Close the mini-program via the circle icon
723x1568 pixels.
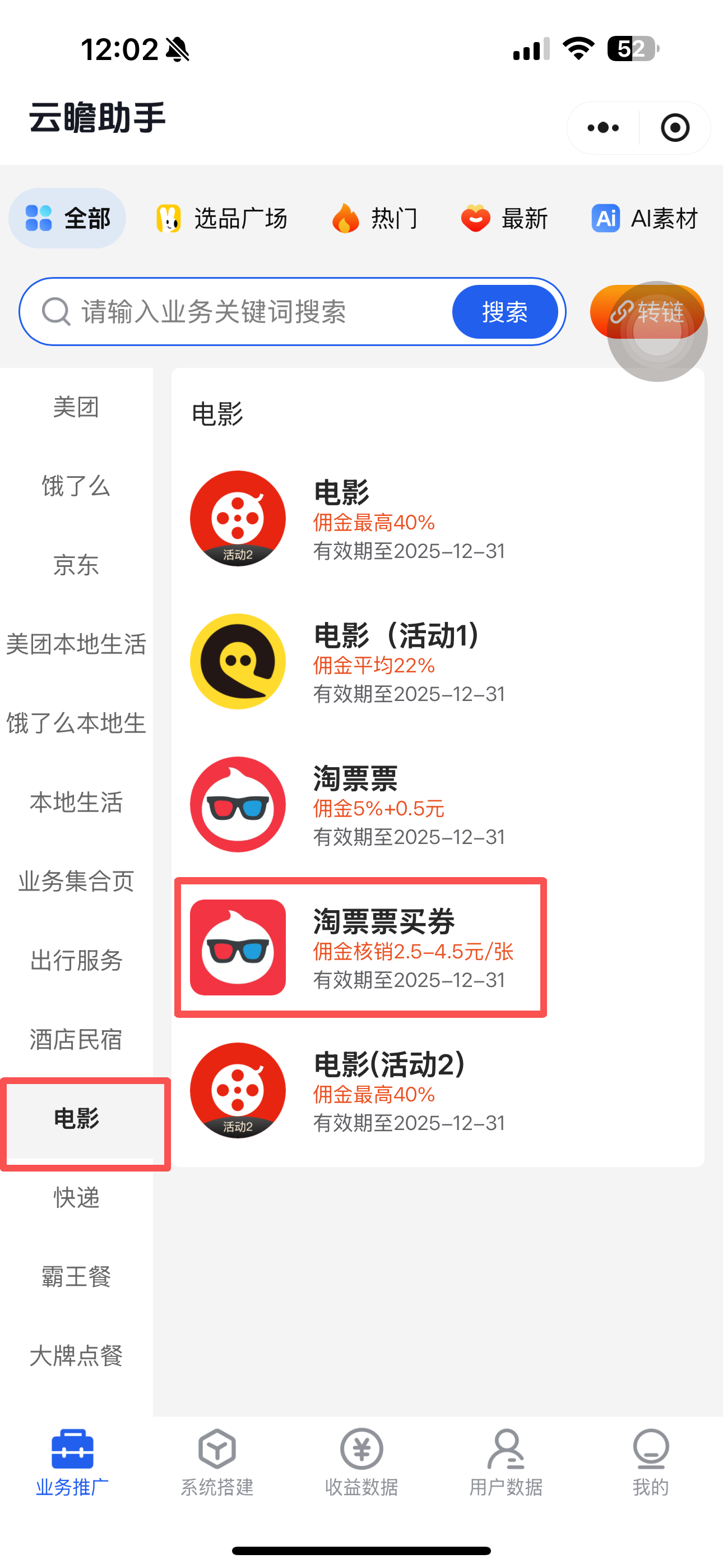675,128
